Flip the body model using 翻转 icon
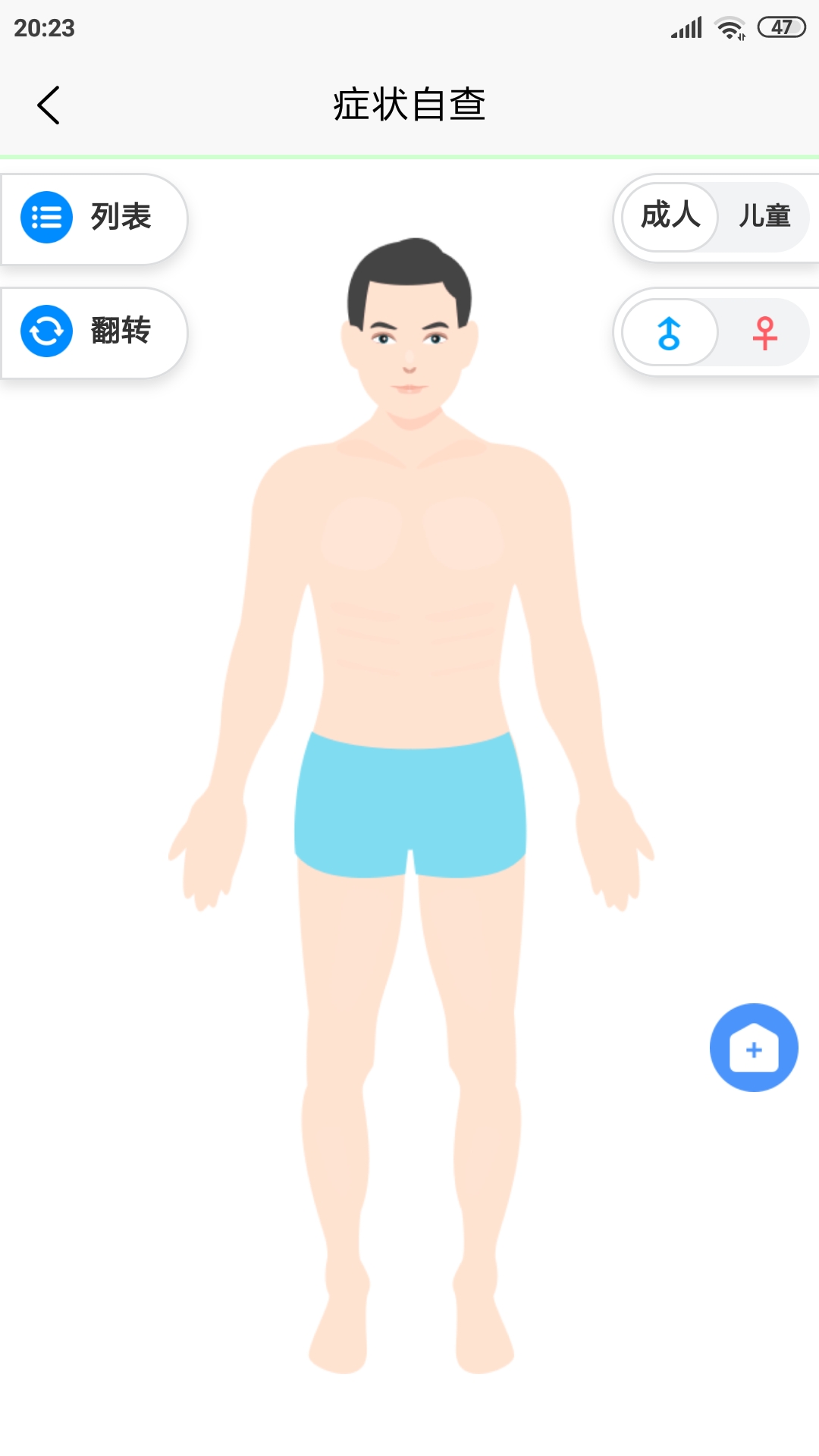The width and height of the screenshot is (819, 1456). point(47,332)
